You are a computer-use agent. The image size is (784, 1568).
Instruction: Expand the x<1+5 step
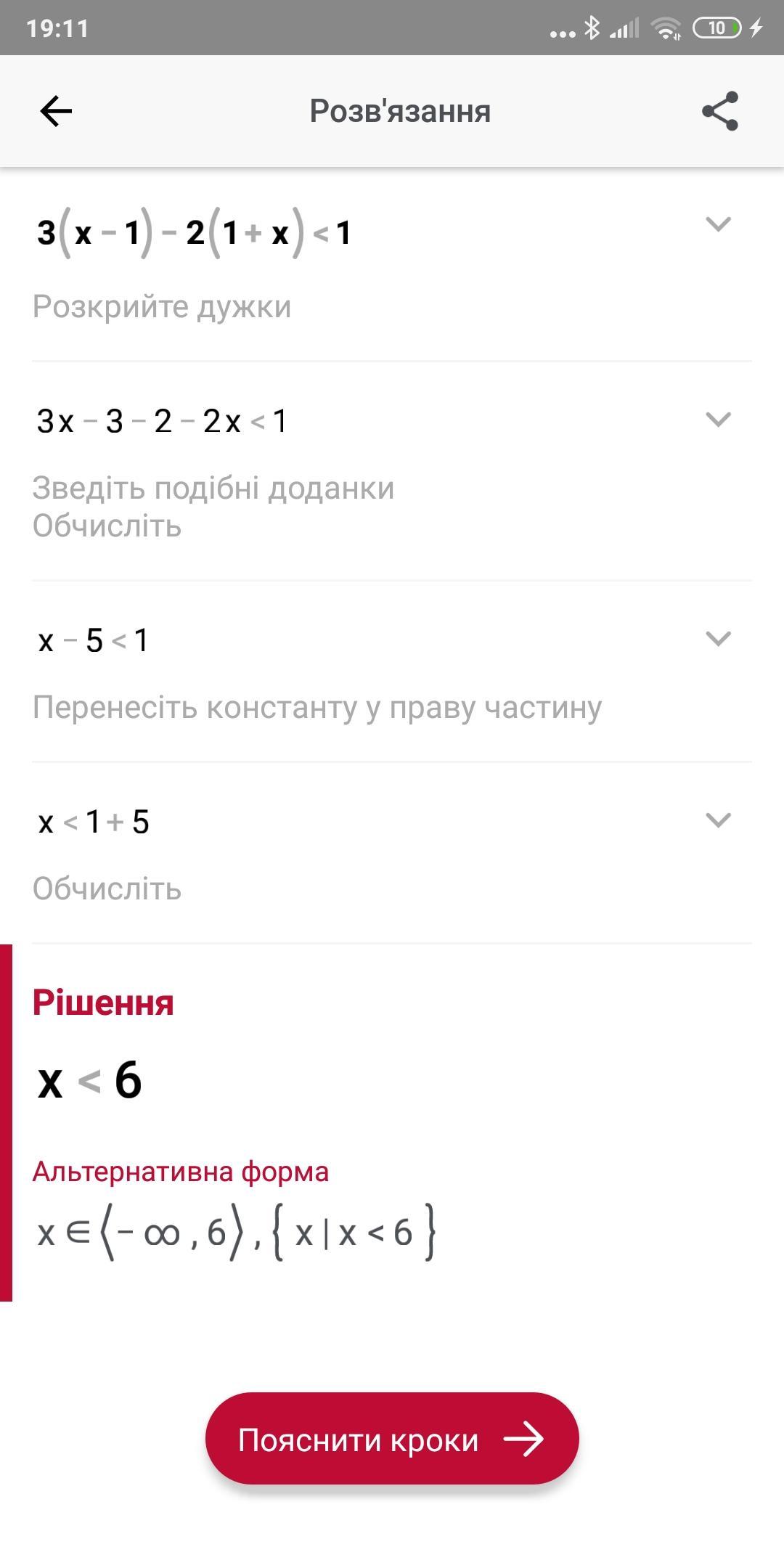[x=718, y=820]
